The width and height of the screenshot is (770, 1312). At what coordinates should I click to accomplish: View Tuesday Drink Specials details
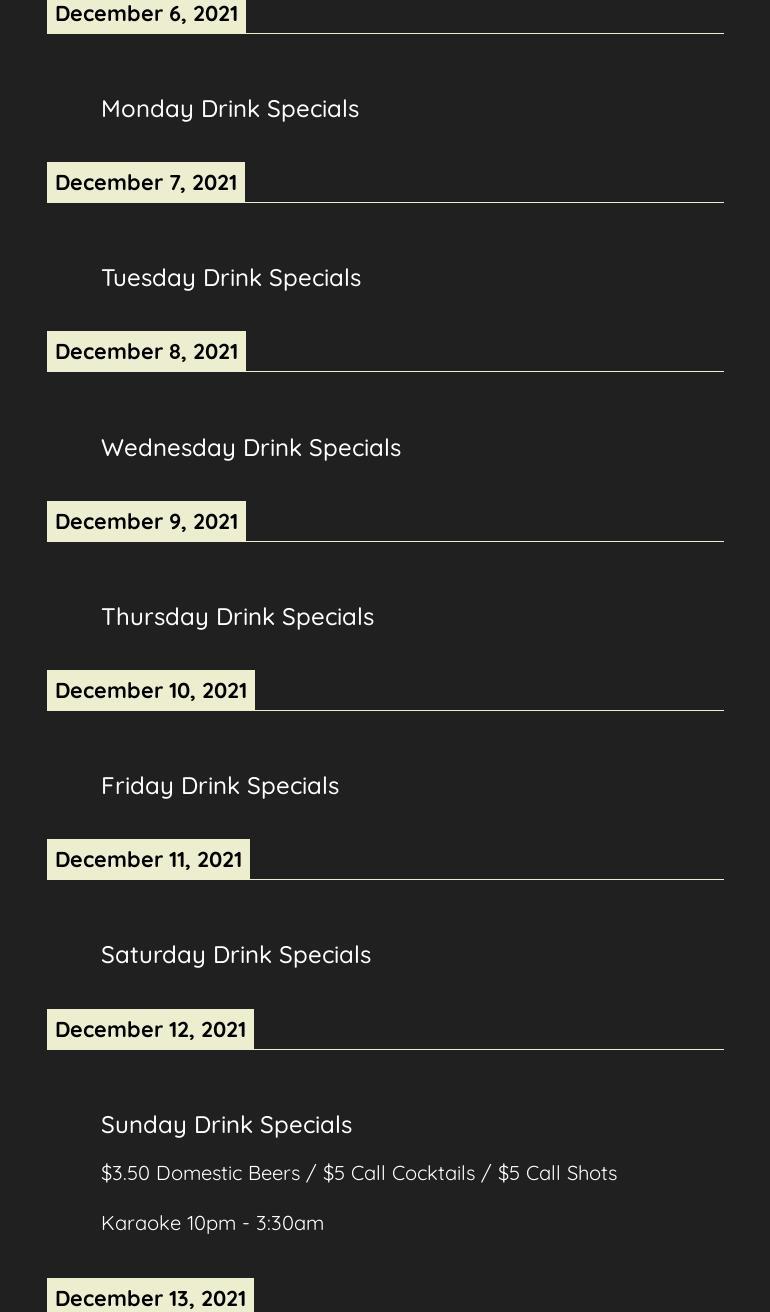pos(231,277)
